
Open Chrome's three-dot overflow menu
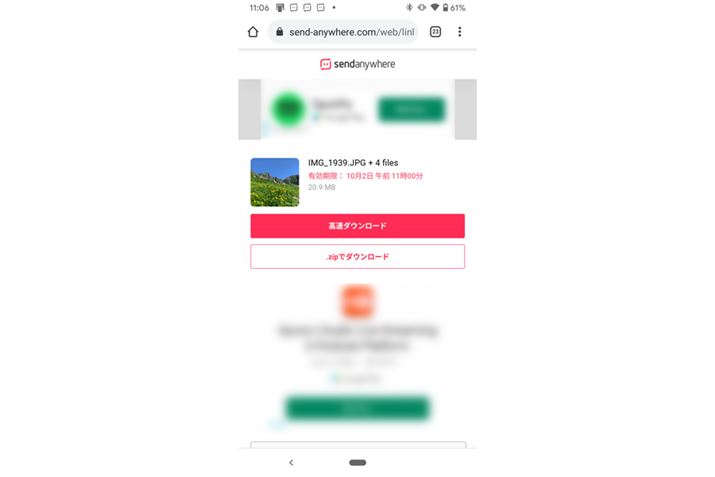click(x=460, y=32)
